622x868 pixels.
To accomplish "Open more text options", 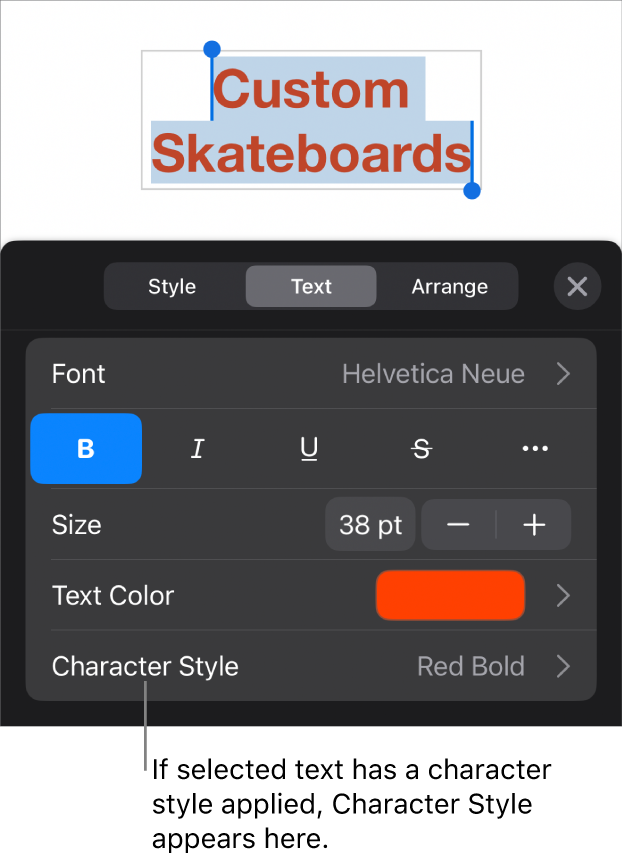I will (x=535, y=449).
